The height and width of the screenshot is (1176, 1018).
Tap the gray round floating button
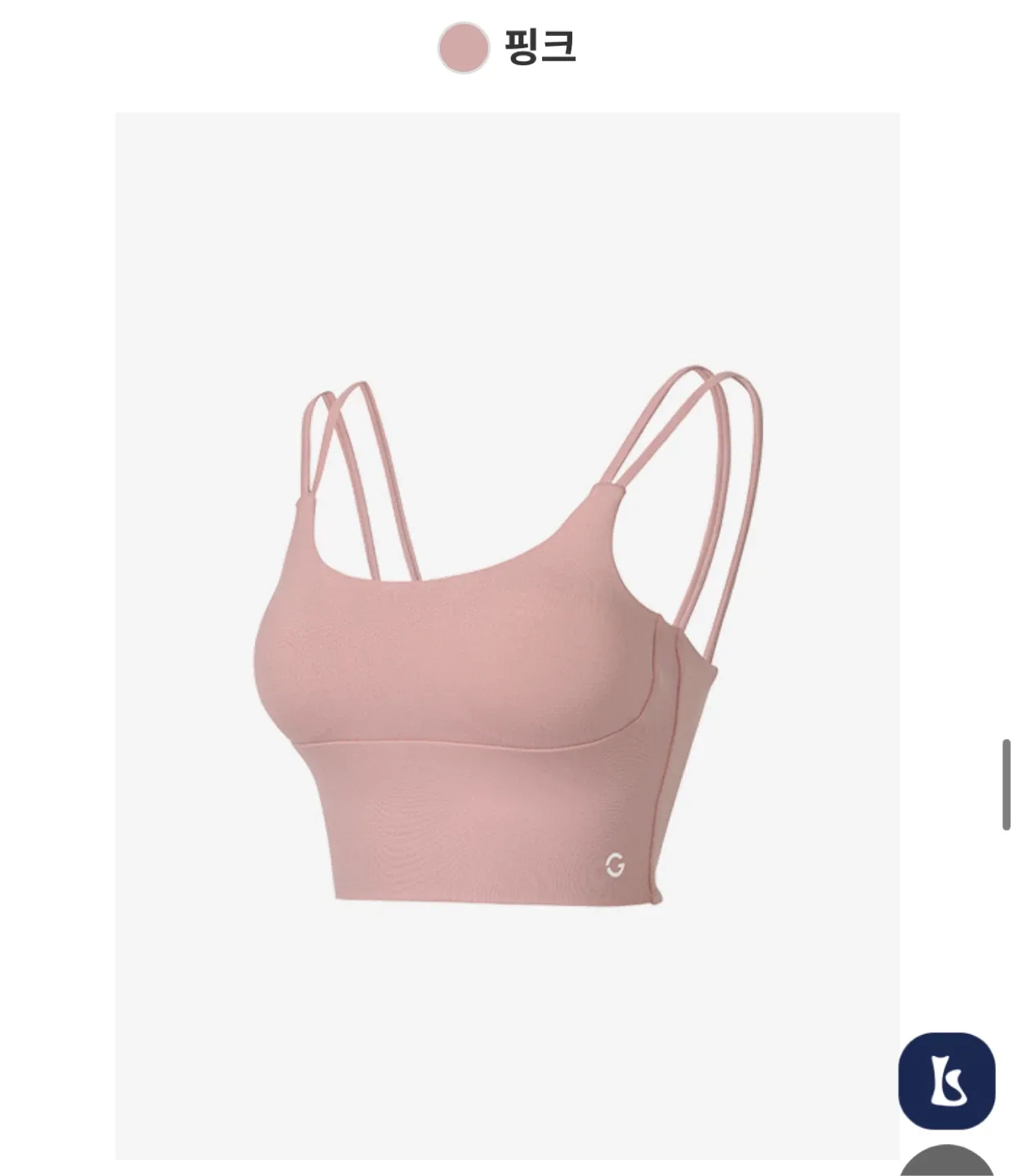coord(948,1163)
